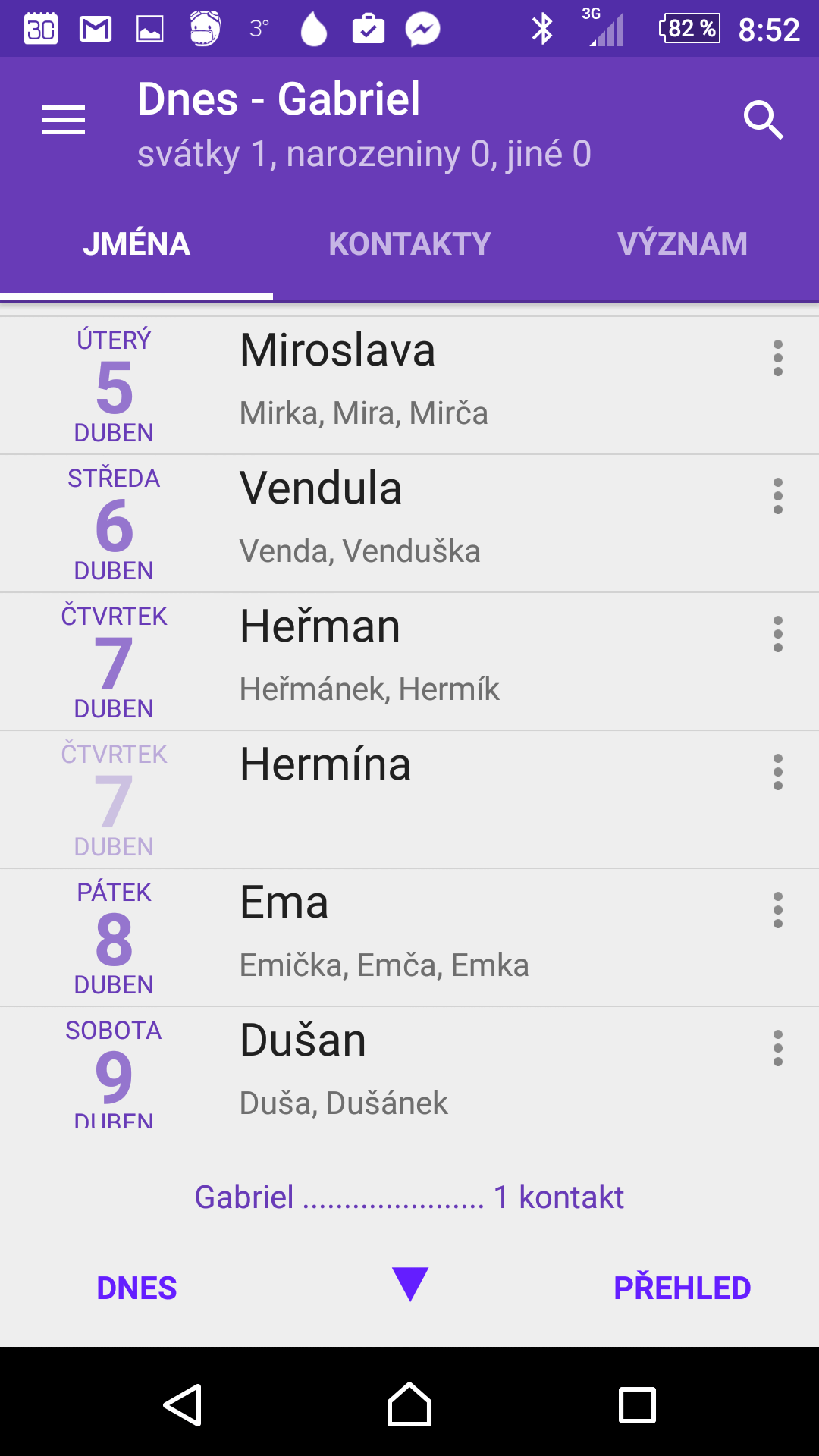Tap the DNES button

click(x=136, y=1288)
